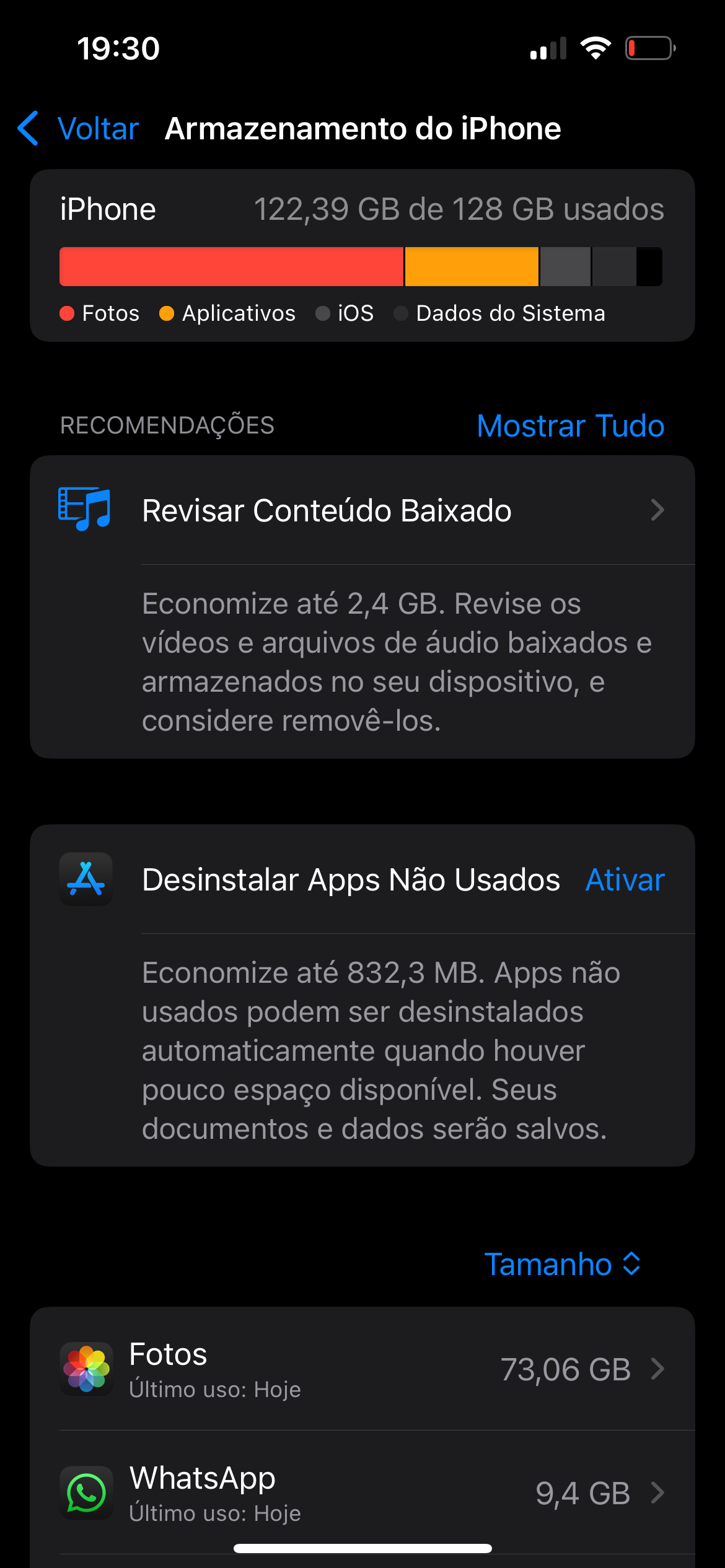Change sorting with the Tamanho dropdown
This screenshot has width=725, height=1568.
coord(561,1264)
